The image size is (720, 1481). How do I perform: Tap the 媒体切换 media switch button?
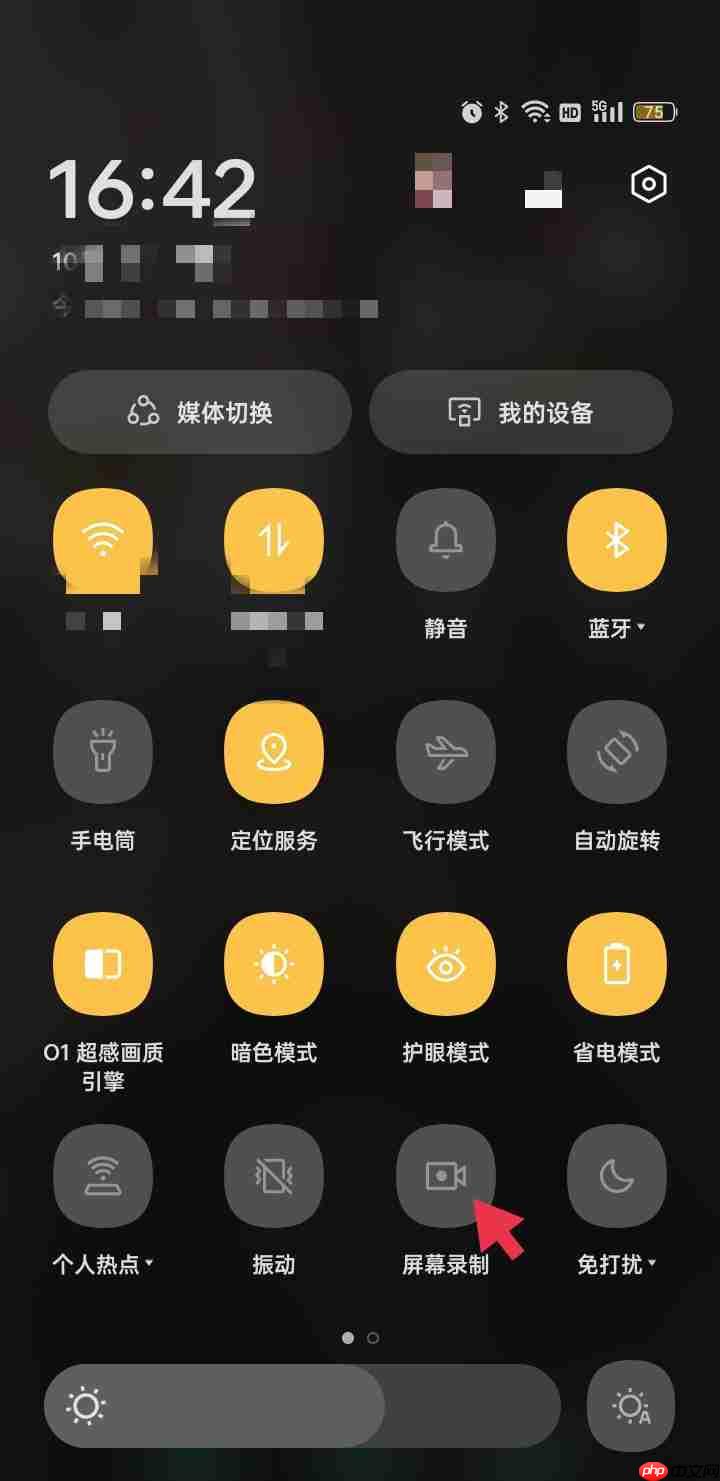click(x=199, y=412)
